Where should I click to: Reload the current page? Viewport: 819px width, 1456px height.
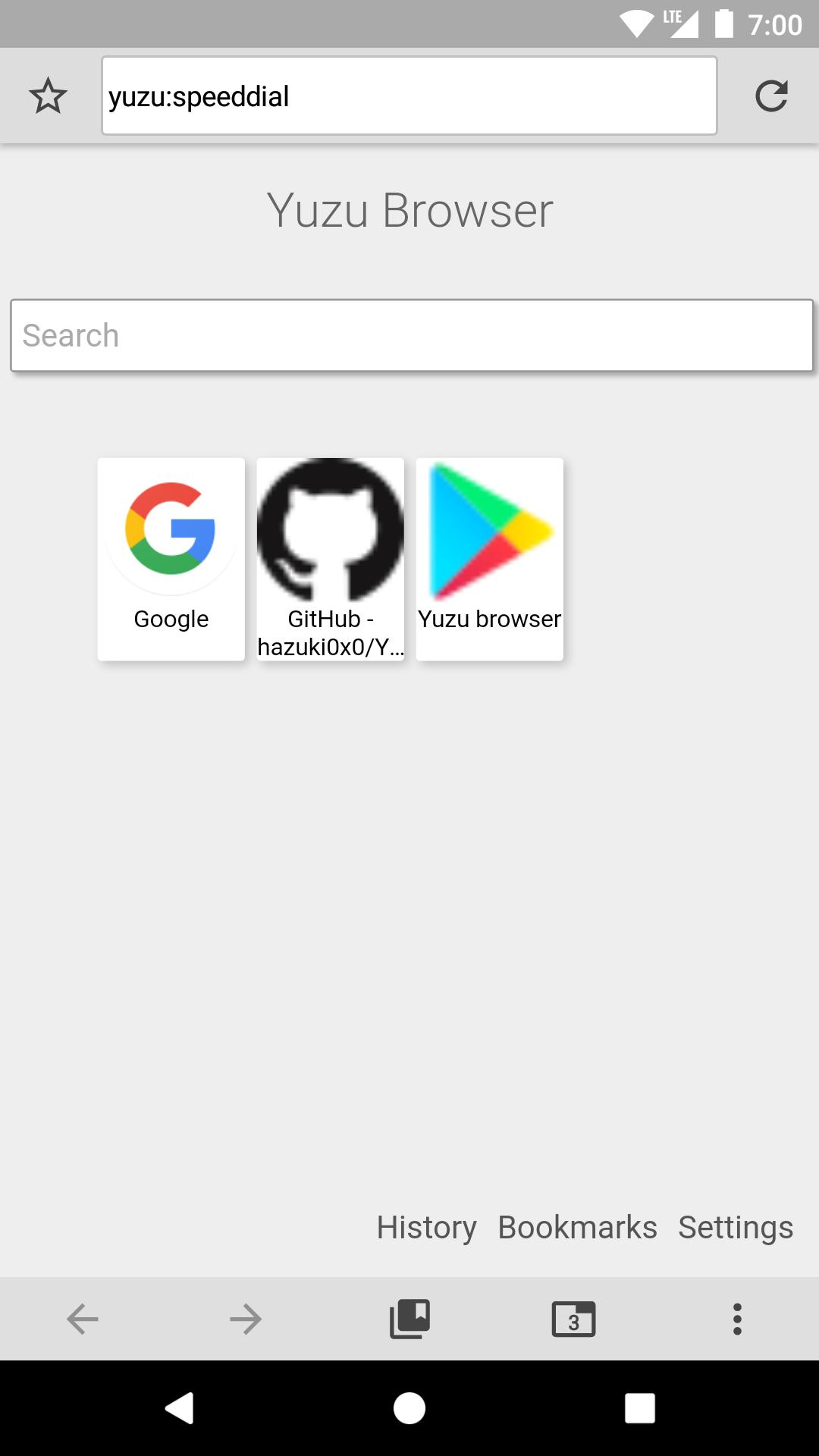tap(771, 96)
